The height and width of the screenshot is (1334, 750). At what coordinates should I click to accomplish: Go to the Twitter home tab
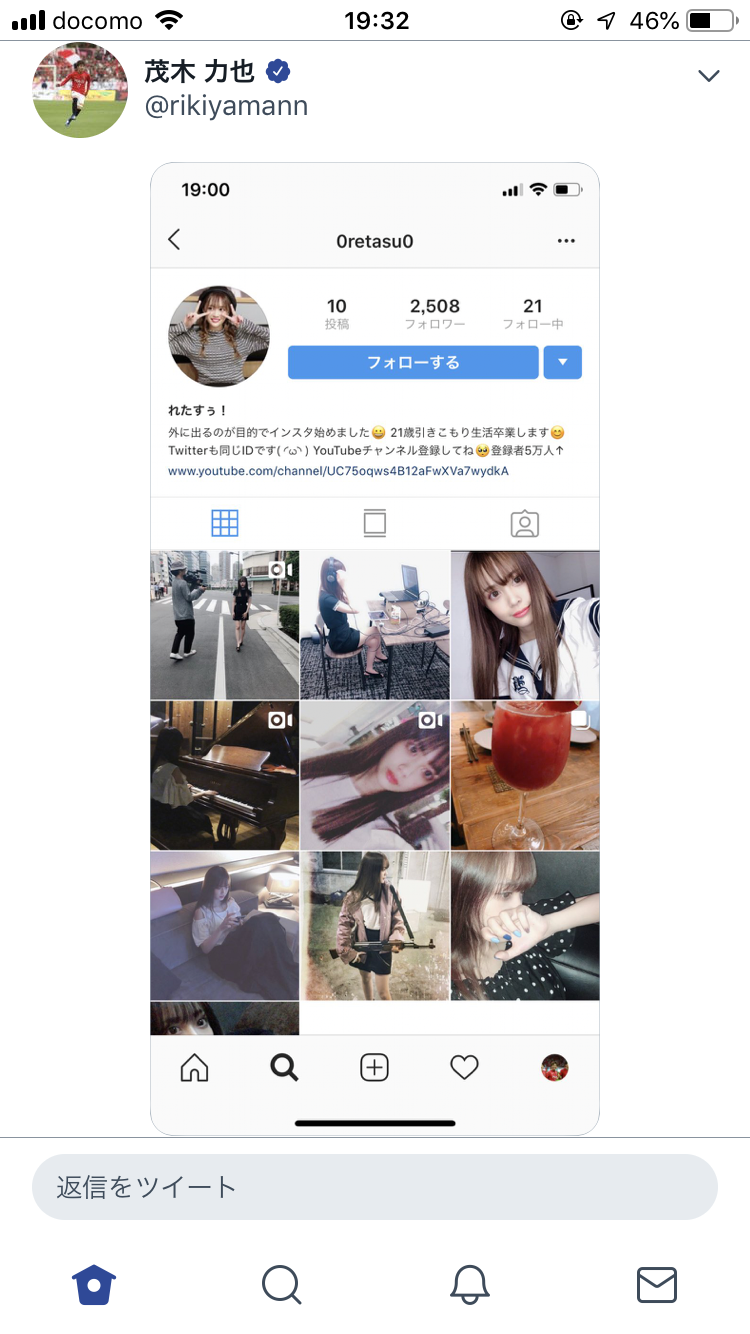94,1284
